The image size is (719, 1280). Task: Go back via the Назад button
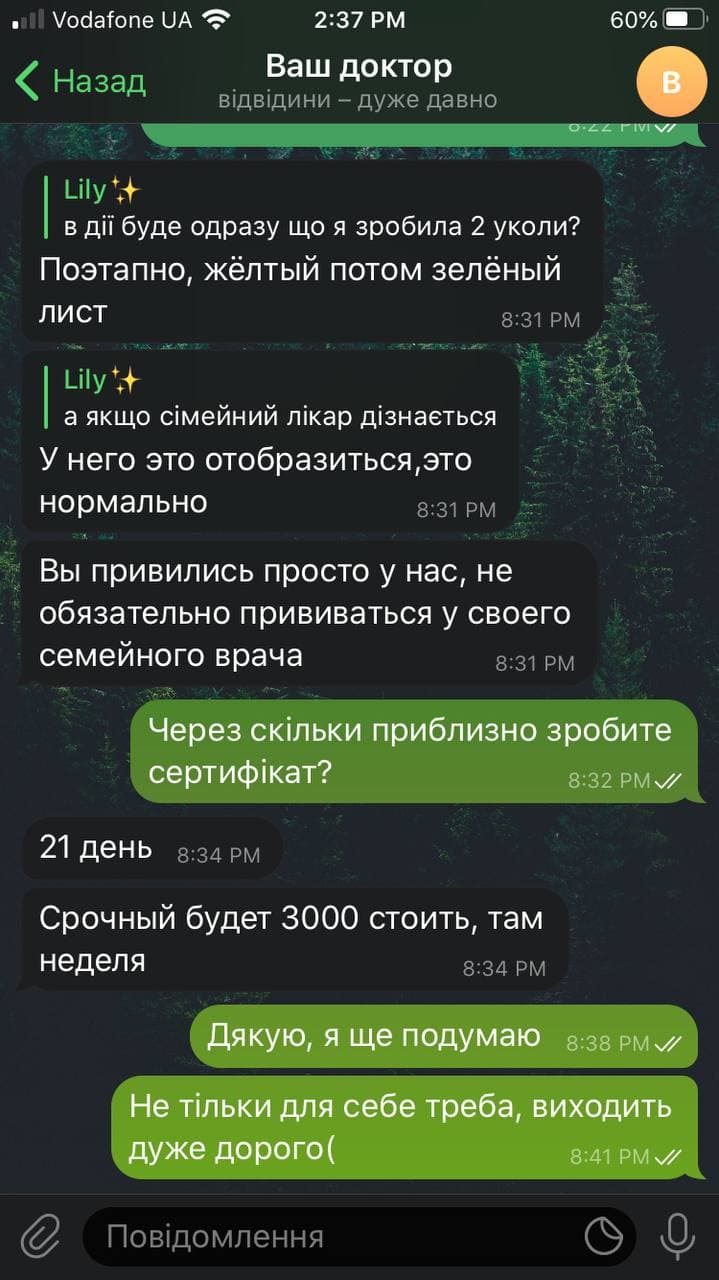pyautogui.click(x=80, y=81)
